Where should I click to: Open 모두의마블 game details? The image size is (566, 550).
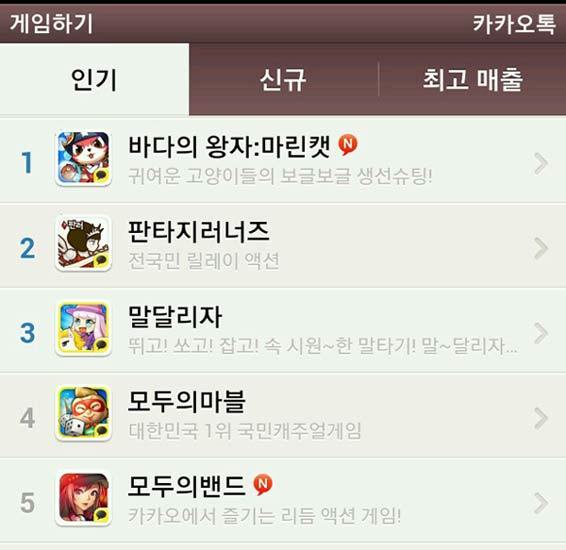[x=283, y=416]
